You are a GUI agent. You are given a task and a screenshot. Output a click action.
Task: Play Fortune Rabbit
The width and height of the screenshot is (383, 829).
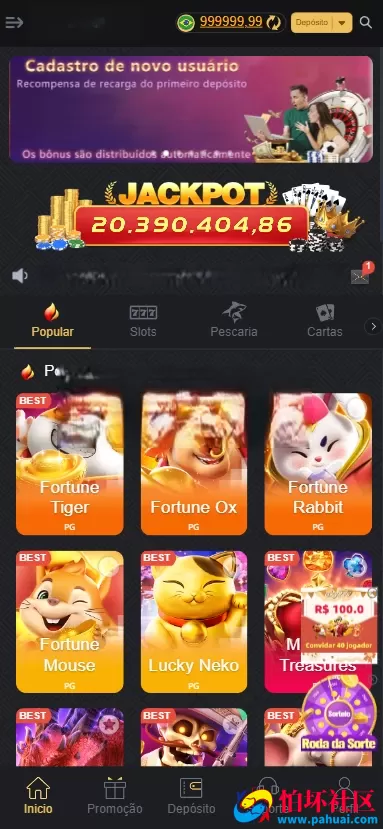[x=318, y=464]
